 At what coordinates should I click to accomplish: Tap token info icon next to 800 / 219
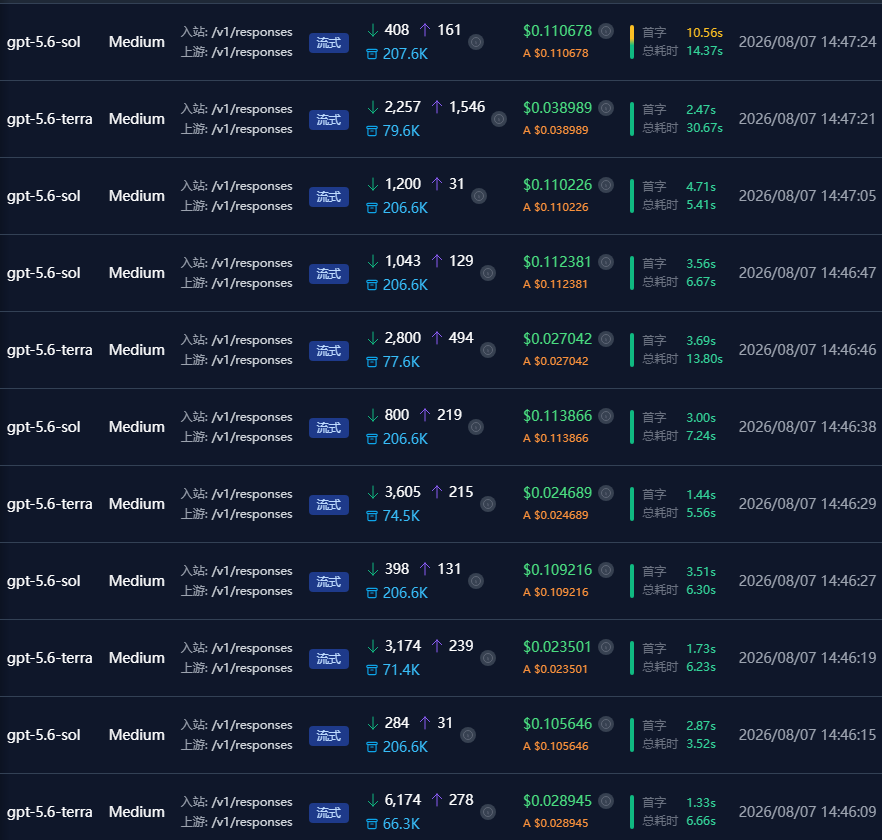tap(476, 428)
